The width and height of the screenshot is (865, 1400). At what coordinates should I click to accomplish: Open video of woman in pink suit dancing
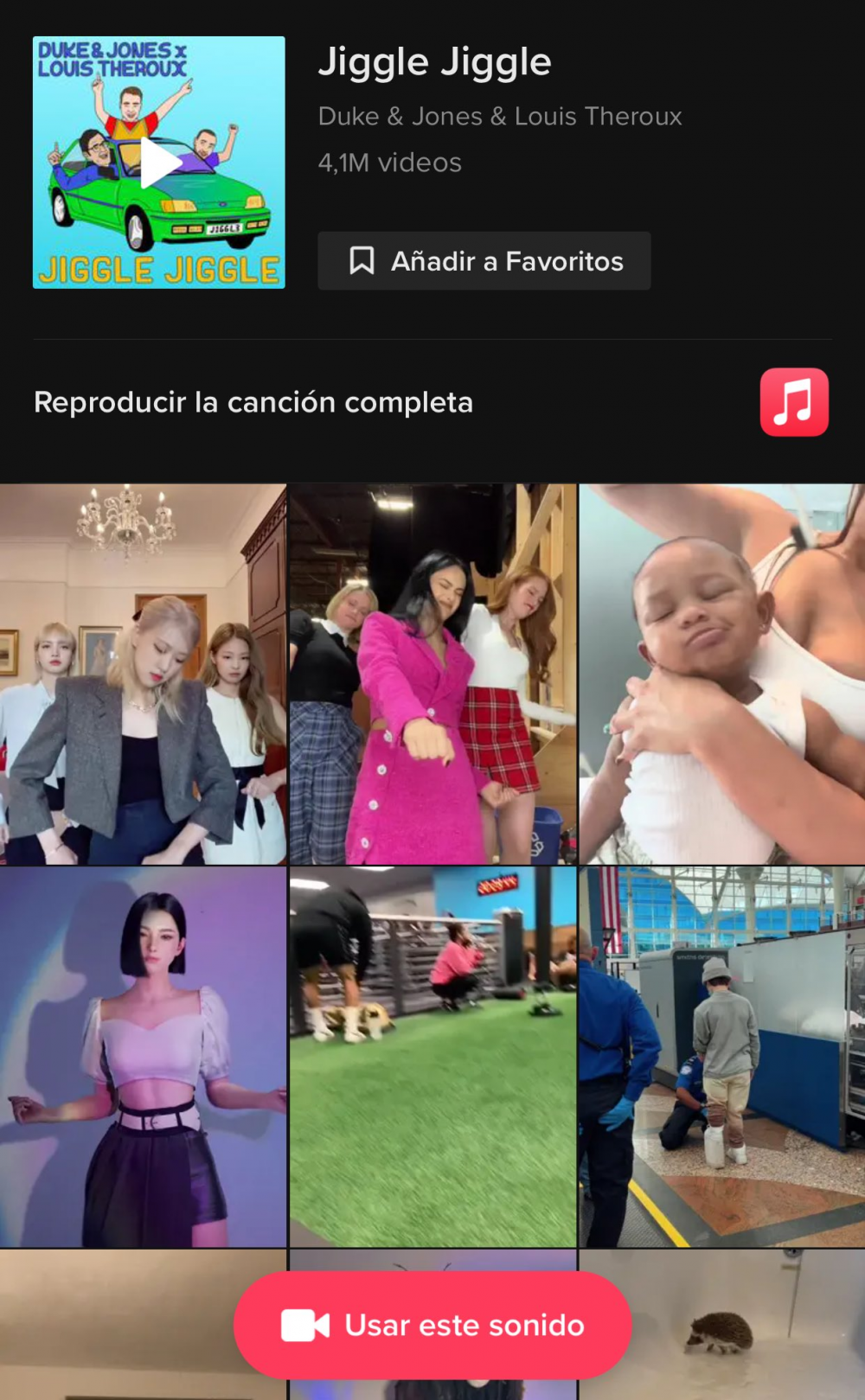click(432, 674)
